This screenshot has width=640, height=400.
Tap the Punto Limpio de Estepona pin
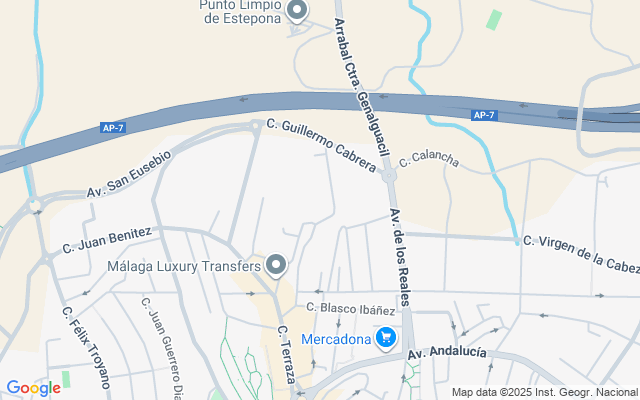(x=297, y=11)
